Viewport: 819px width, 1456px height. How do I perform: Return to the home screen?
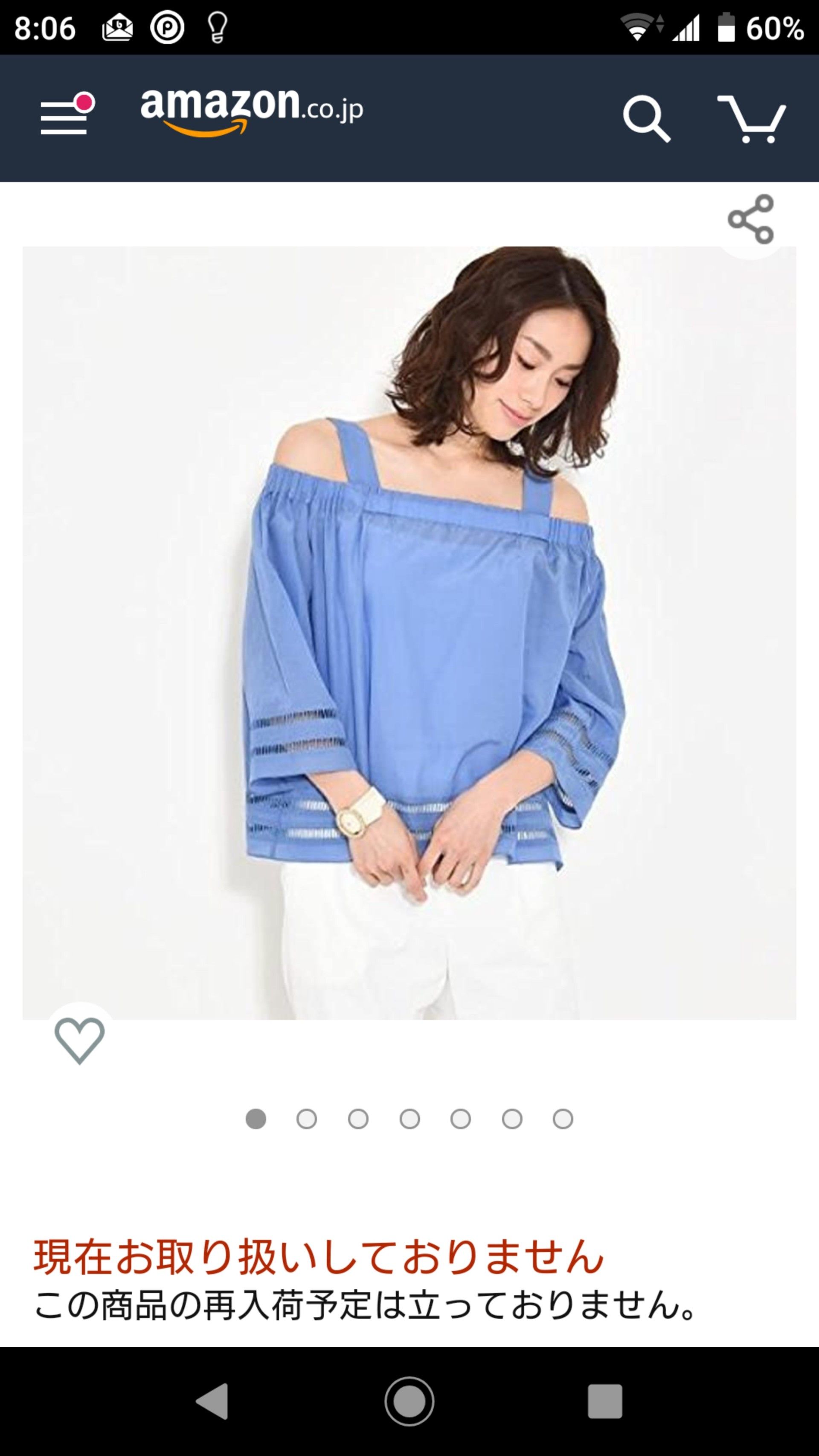(x=409, y=1401)
